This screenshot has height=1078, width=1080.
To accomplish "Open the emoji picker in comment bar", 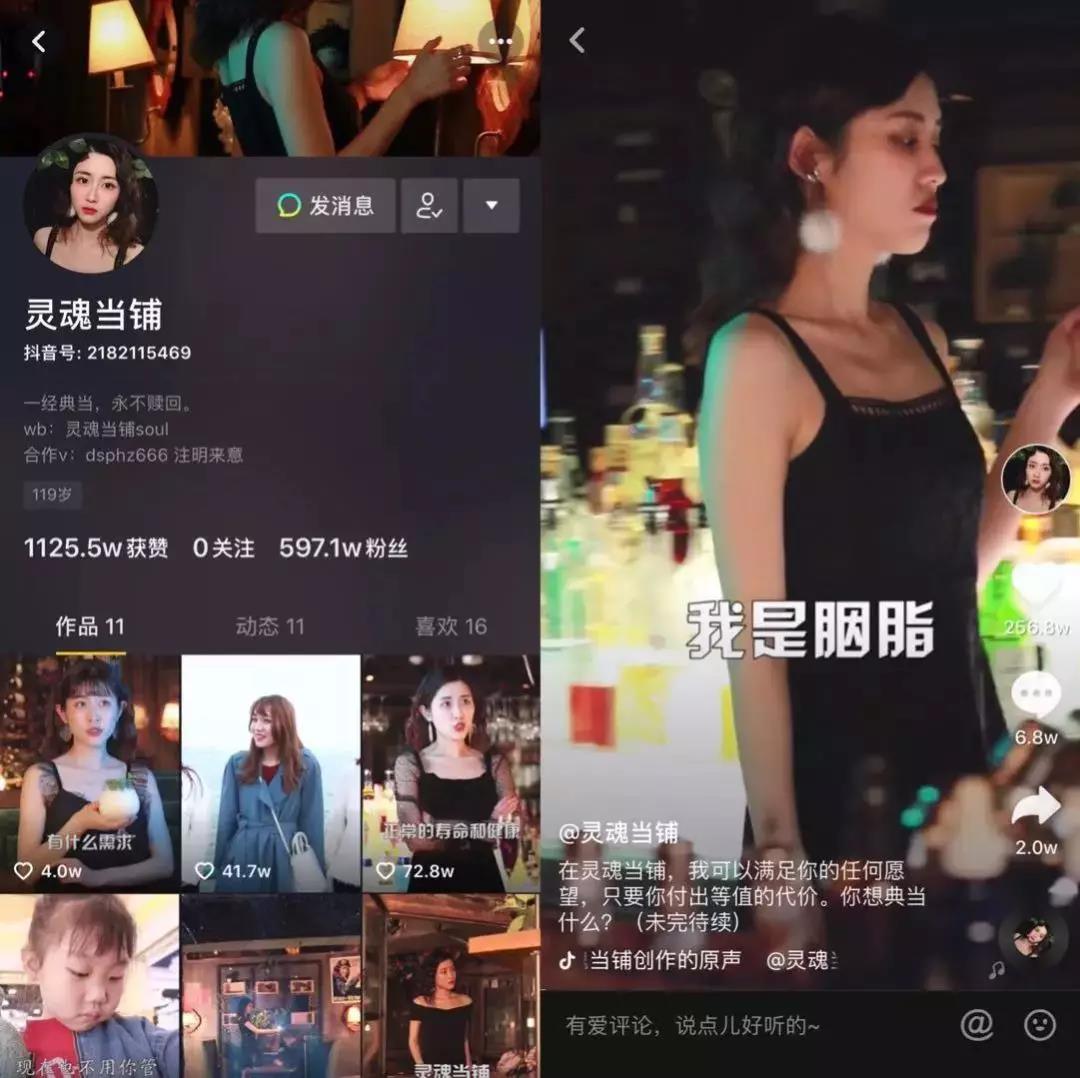I will point(1040,1025).
